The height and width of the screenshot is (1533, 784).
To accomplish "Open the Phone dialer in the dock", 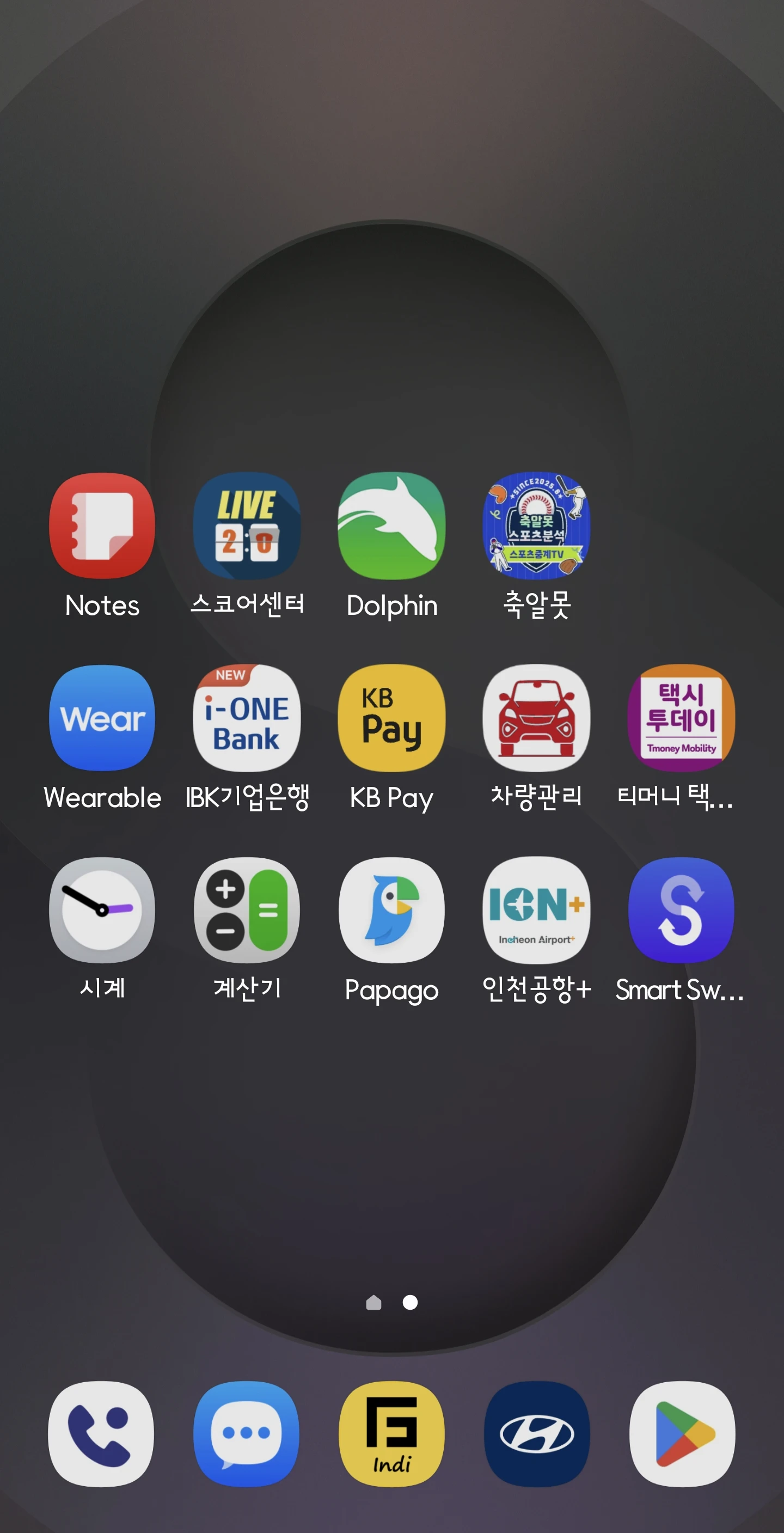I will click(101, 1434).
